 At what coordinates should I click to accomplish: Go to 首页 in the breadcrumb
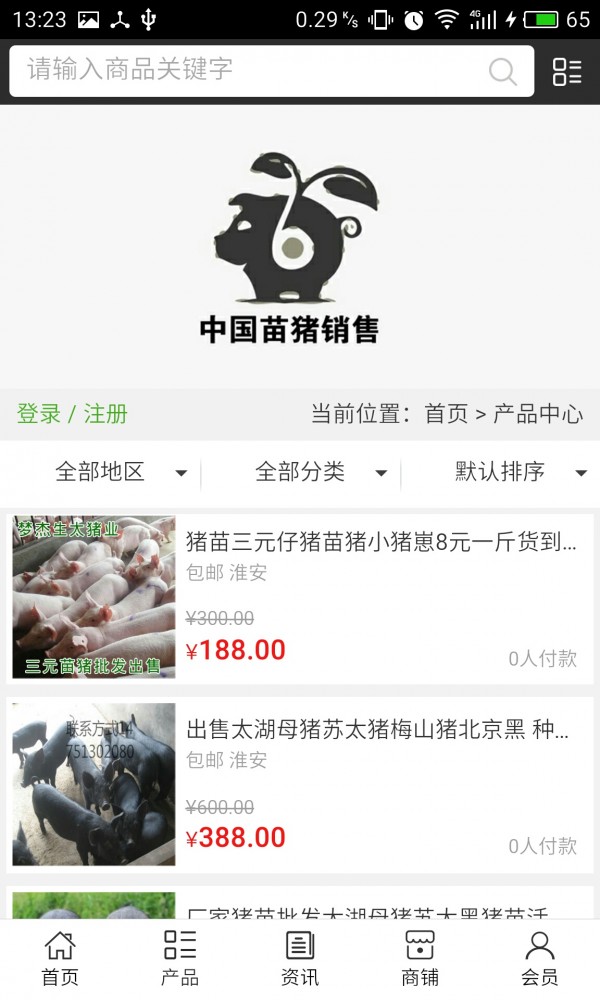point(446,414)
